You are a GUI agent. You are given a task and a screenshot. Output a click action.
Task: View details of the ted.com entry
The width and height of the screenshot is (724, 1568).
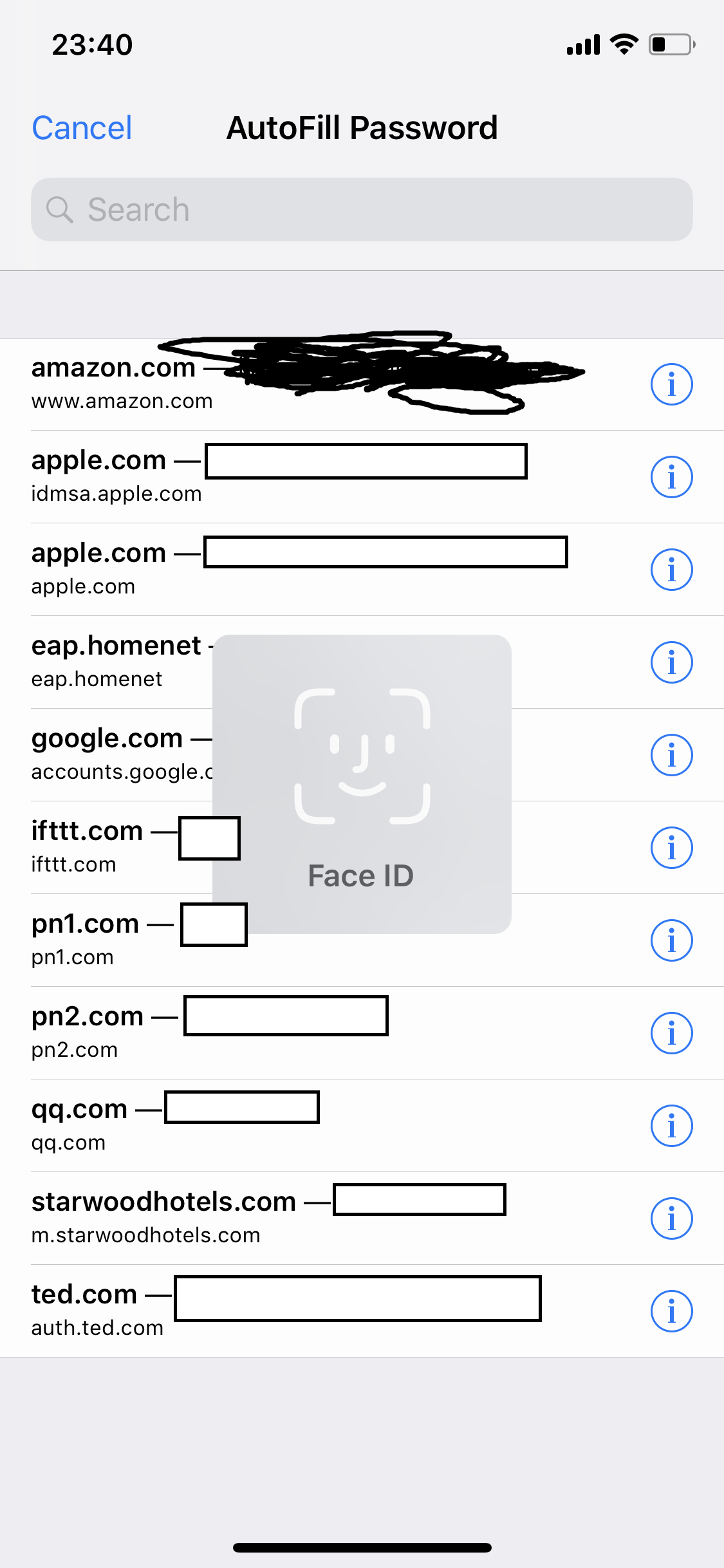[671, 1311]
